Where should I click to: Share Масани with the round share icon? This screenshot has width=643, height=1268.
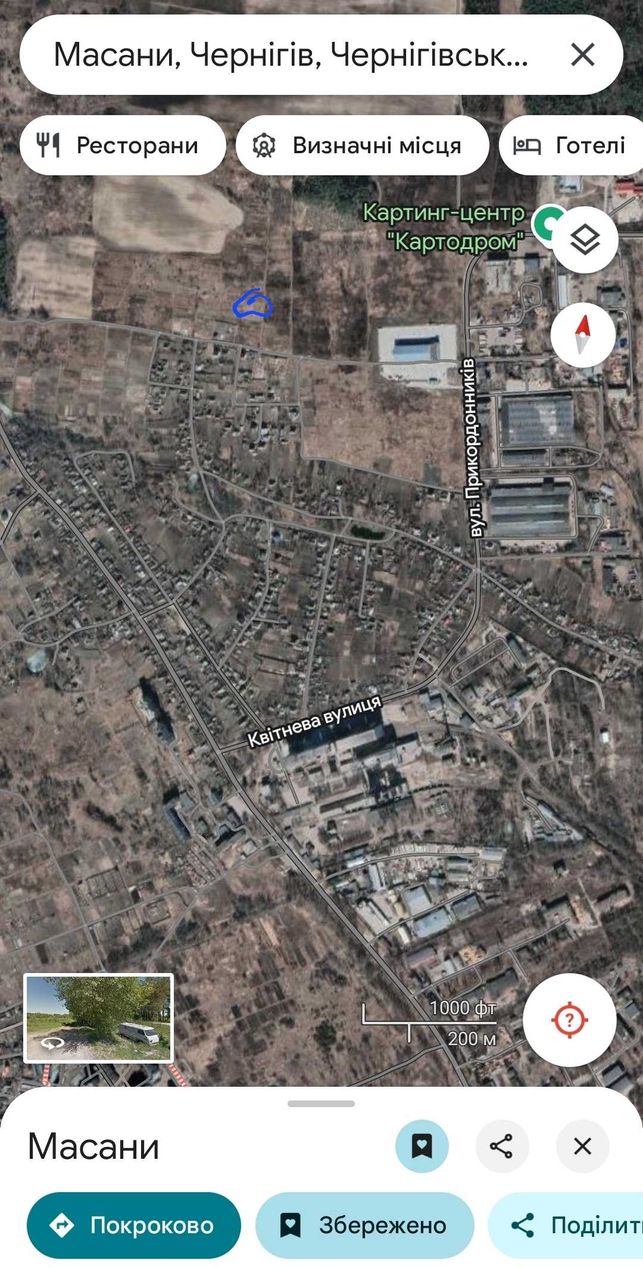coord(502,1146)
